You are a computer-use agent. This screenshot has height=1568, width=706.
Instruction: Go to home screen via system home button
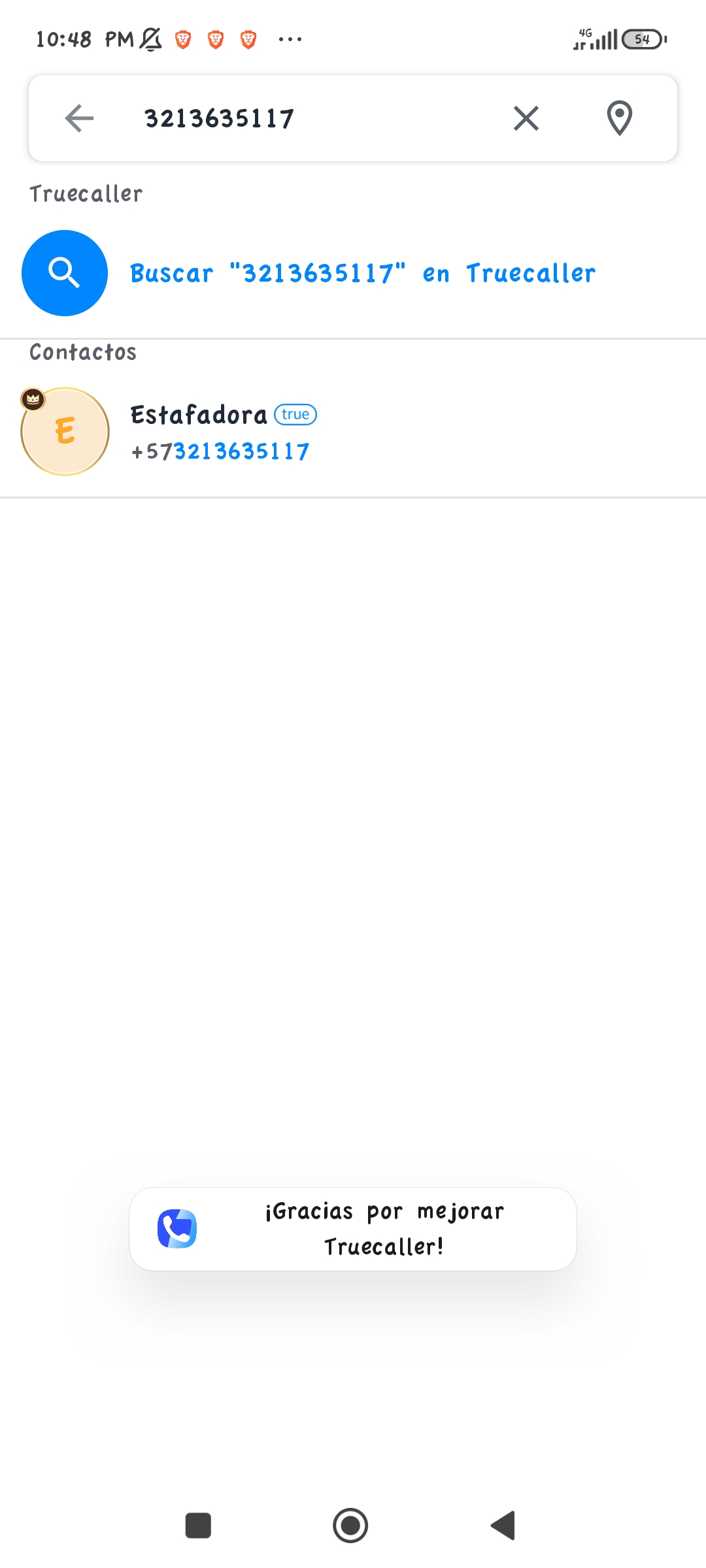350,1526
